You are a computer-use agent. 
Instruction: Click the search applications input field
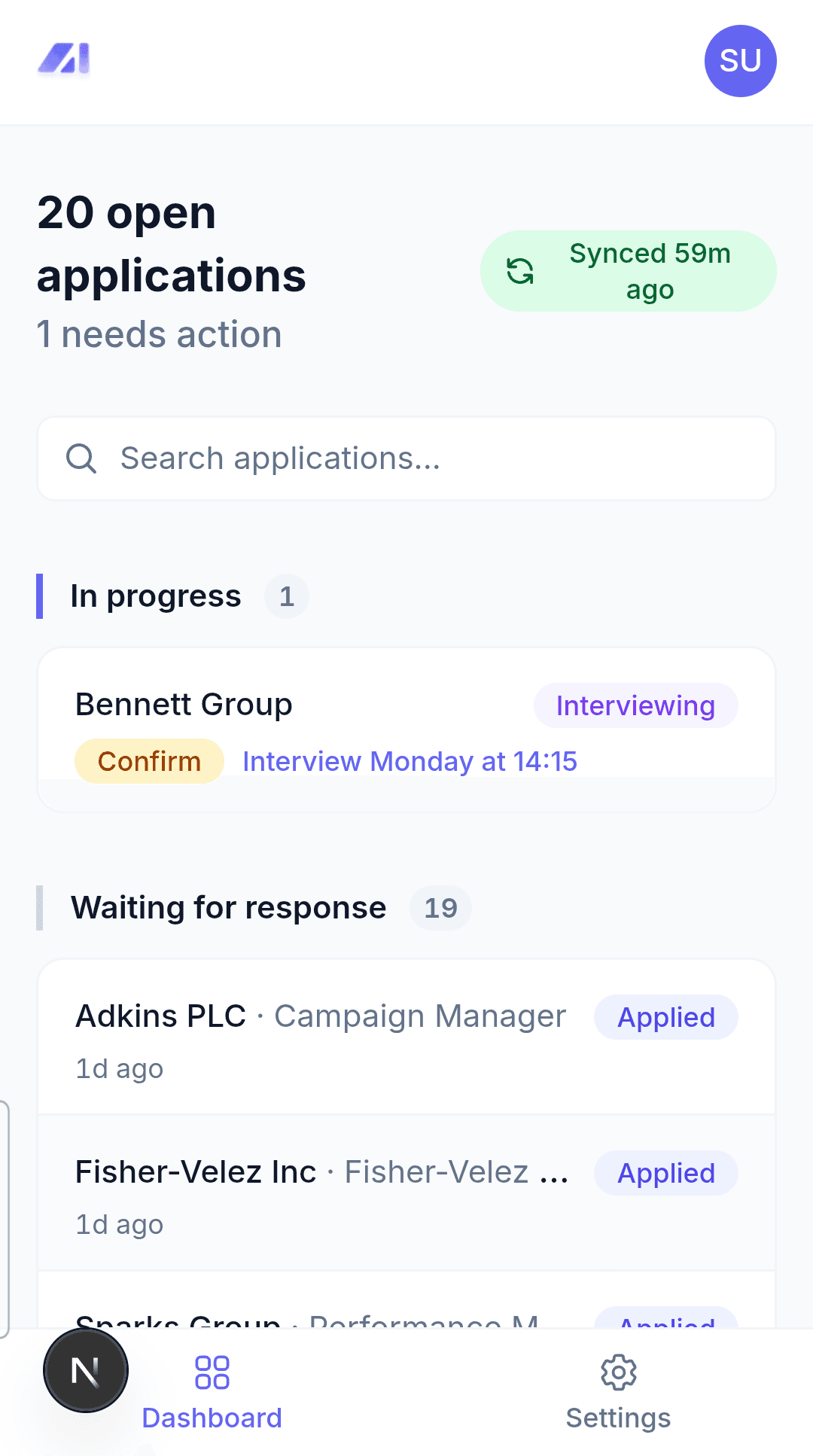click(x=406, y=458)
